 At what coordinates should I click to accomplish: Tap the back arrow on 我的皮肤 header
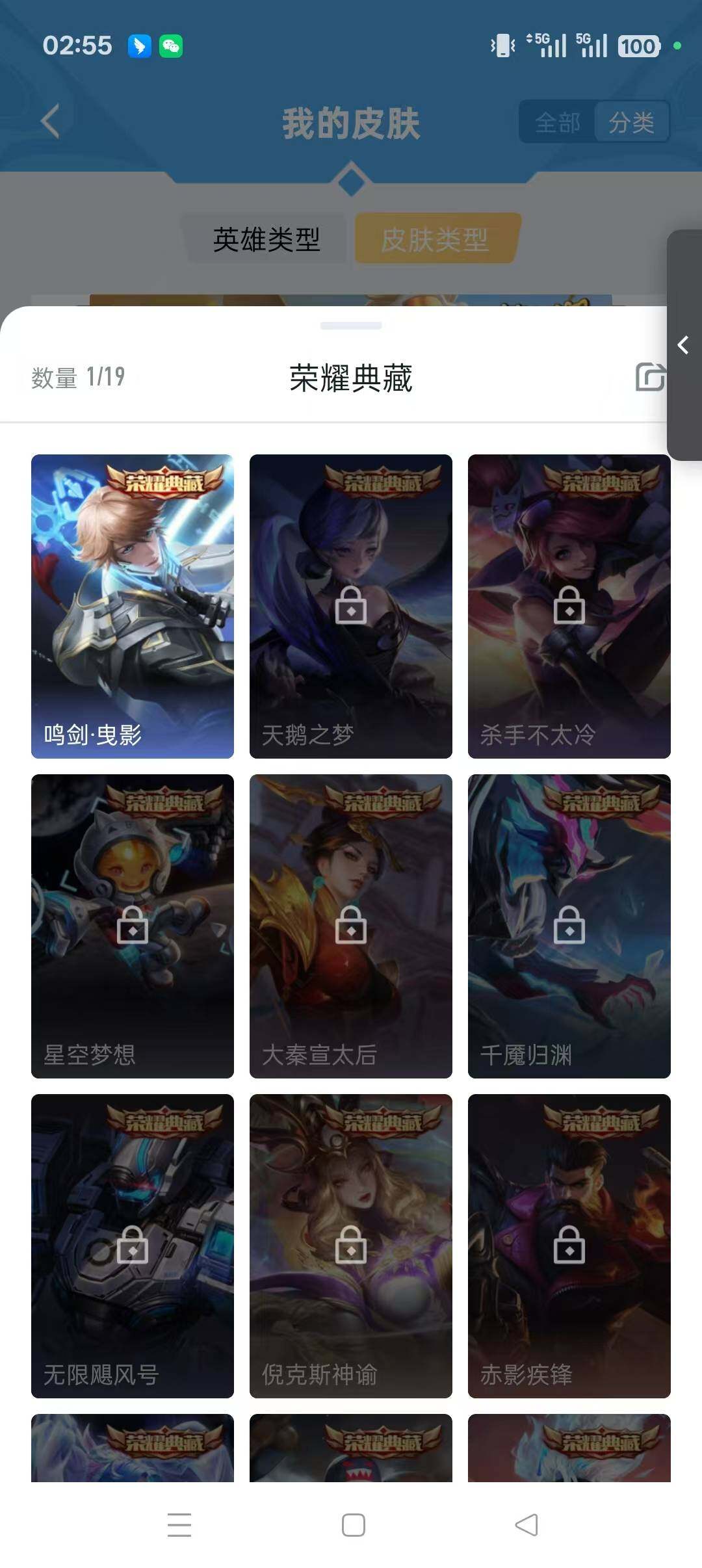click(51, 121)
